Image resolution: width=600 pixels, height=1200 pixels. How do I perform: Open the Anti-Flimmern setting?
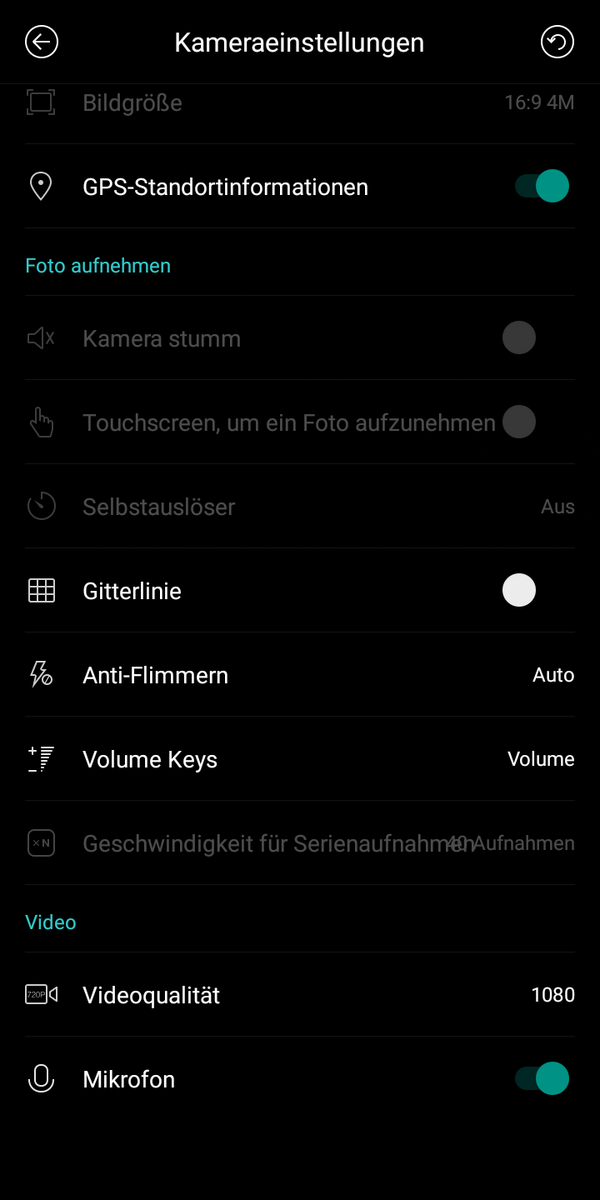tap(300, 675)
